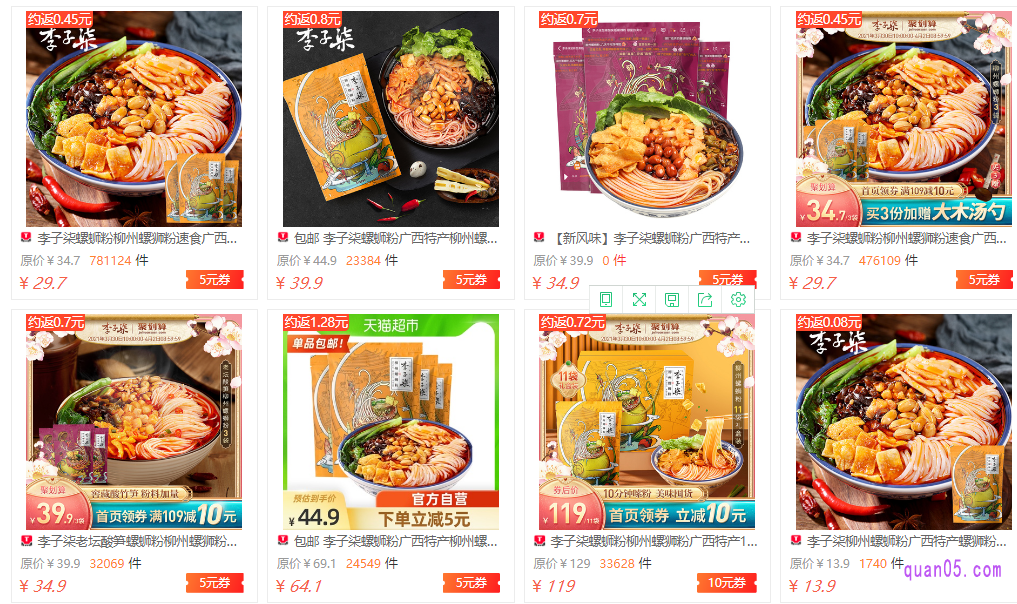The width and height of the screenshot is (1017, 604).
Task: Tap the fullscreen expand icon in floating toolbar
Action: [639, 299]
